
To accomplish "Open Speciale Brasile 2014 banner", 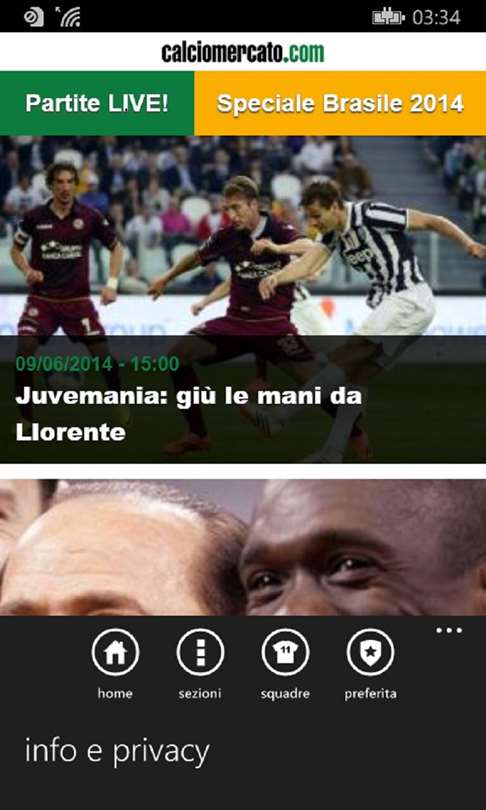I will pos(340,103).
